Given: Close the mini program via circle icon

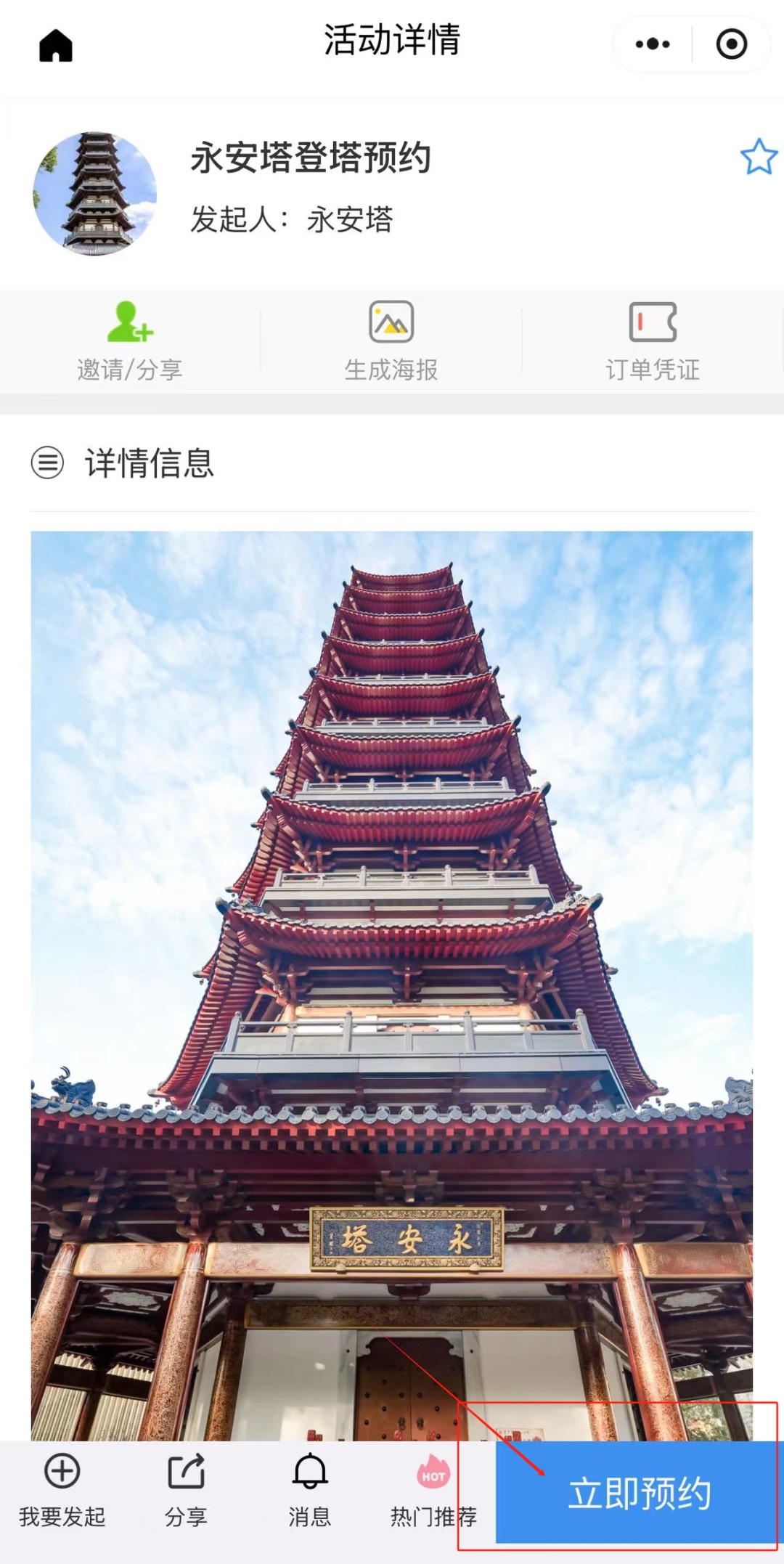Looking at the screenshot, I should 731,44.
